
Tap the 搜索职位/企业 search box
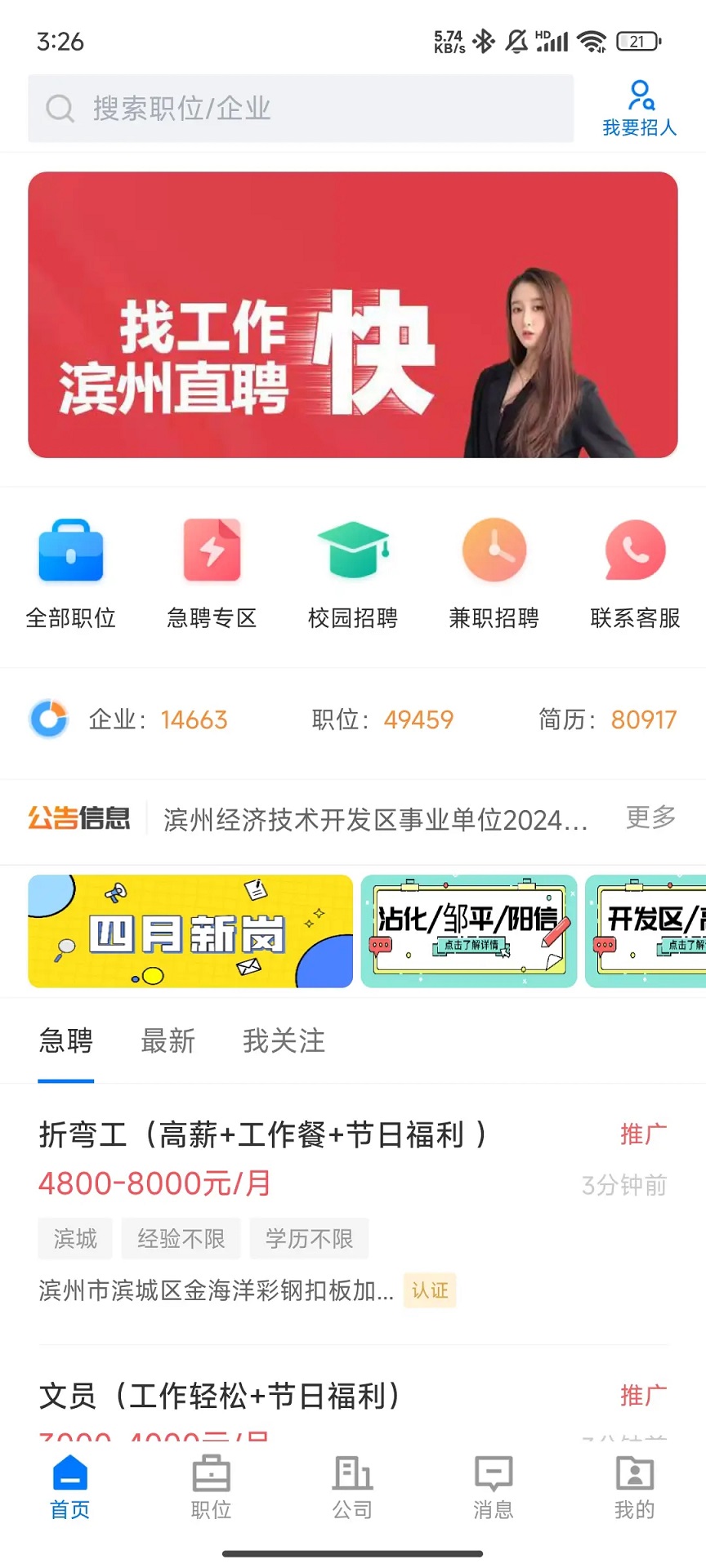[301, 109]
